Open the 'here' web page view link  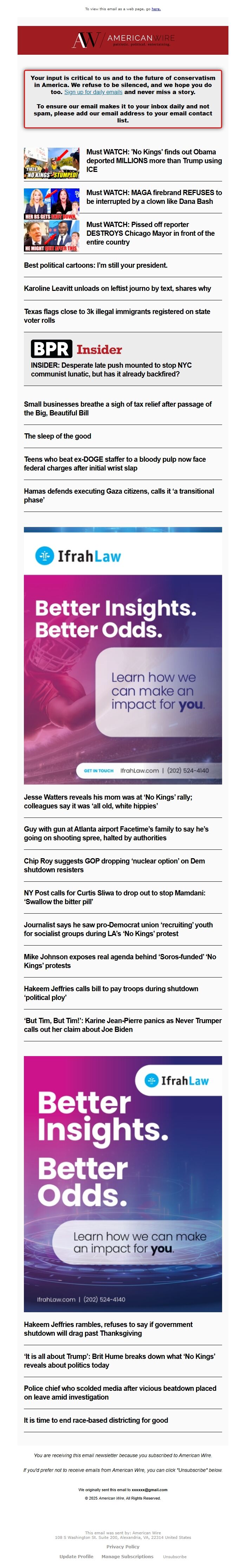156,9
